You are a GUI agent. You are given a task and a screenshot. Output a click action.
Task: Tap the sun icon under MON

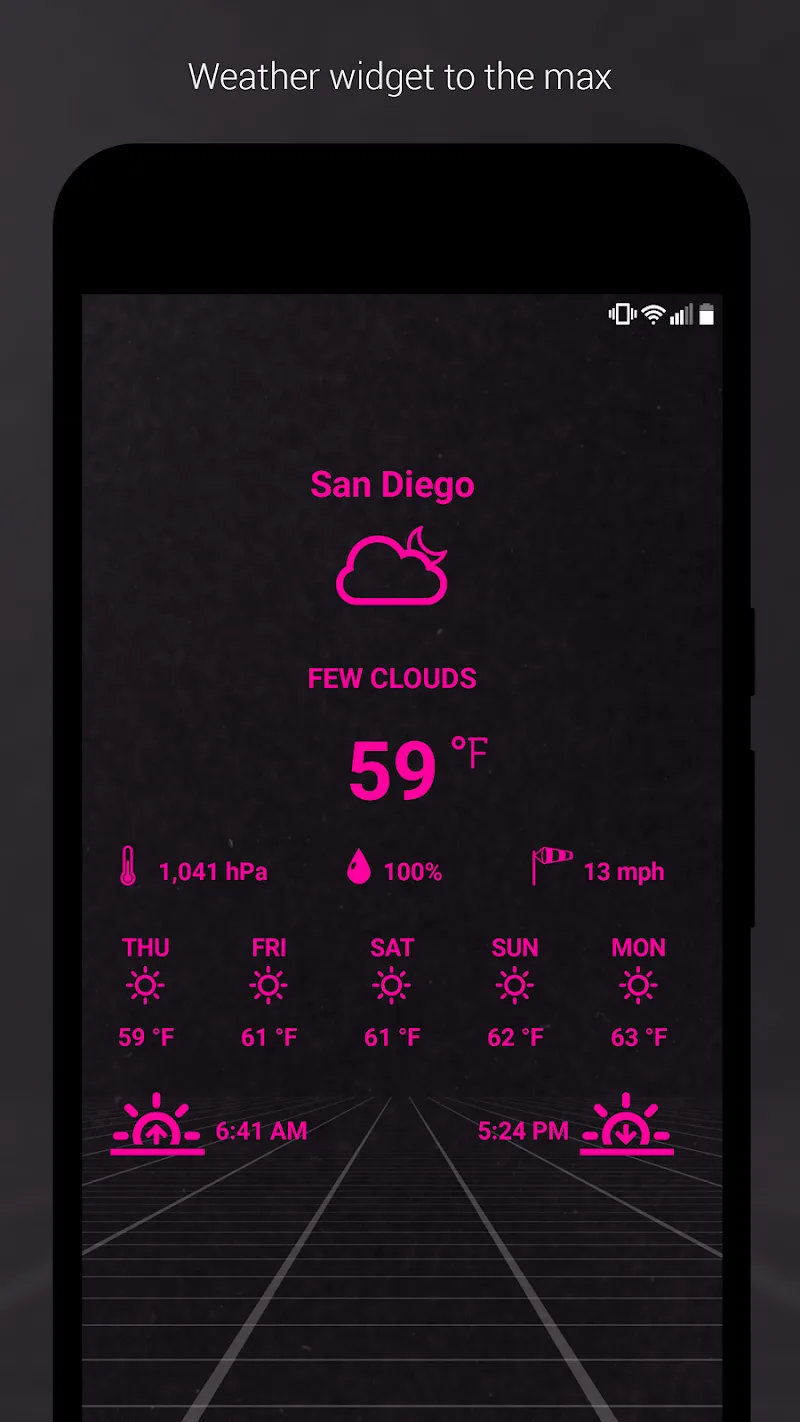[638, 985]
